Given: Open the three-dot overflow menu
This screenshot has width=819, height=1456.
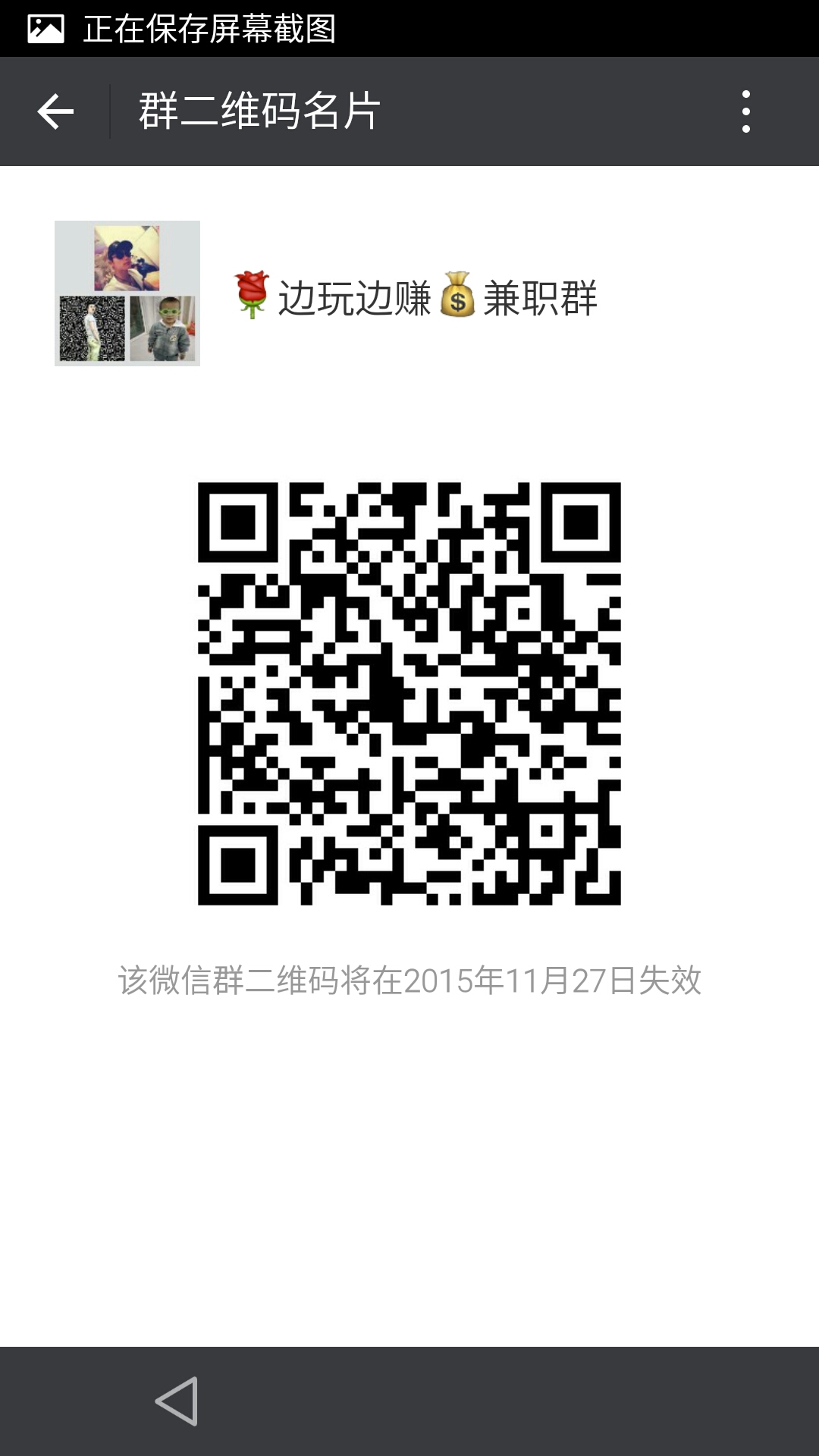Looking at the screenshot, I should pyautogui.click(x=745, y=111).
